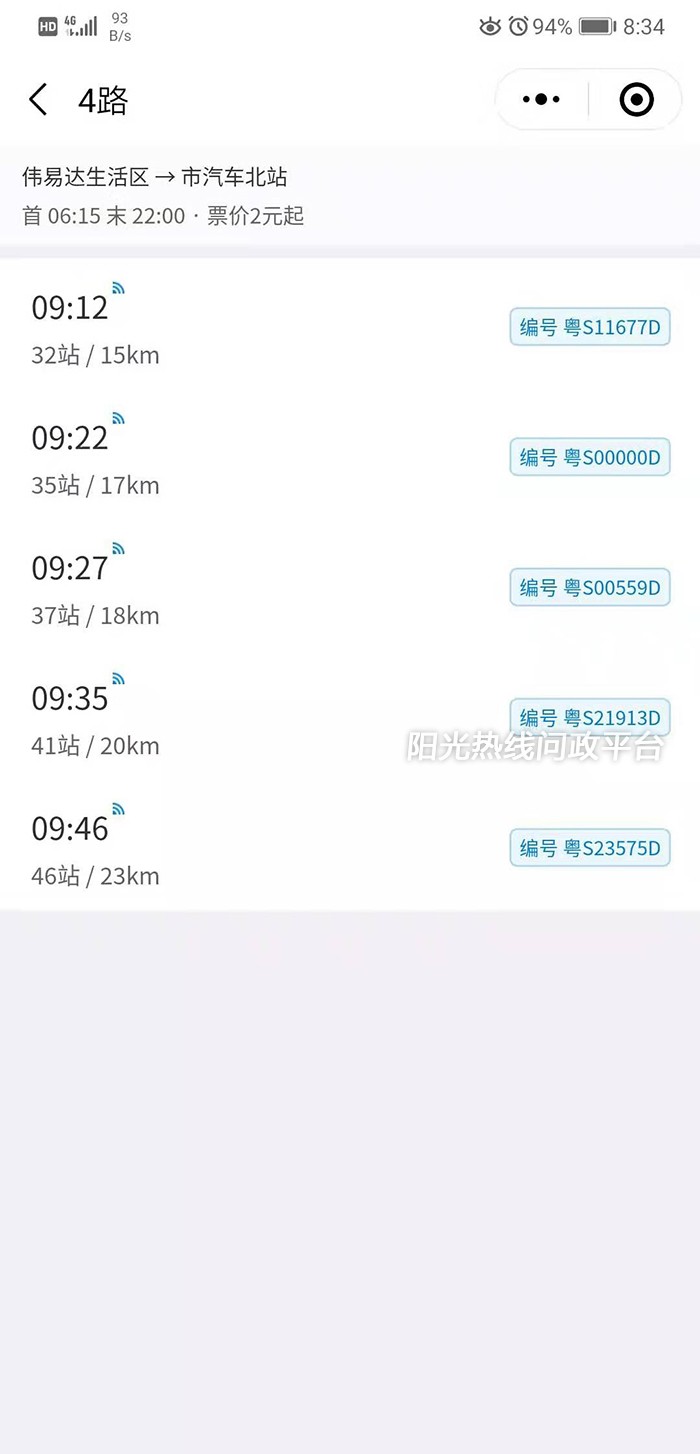Tap the 编号 粤S11677D tag
Screen dimensions: 700x1454
pos(590,327)
